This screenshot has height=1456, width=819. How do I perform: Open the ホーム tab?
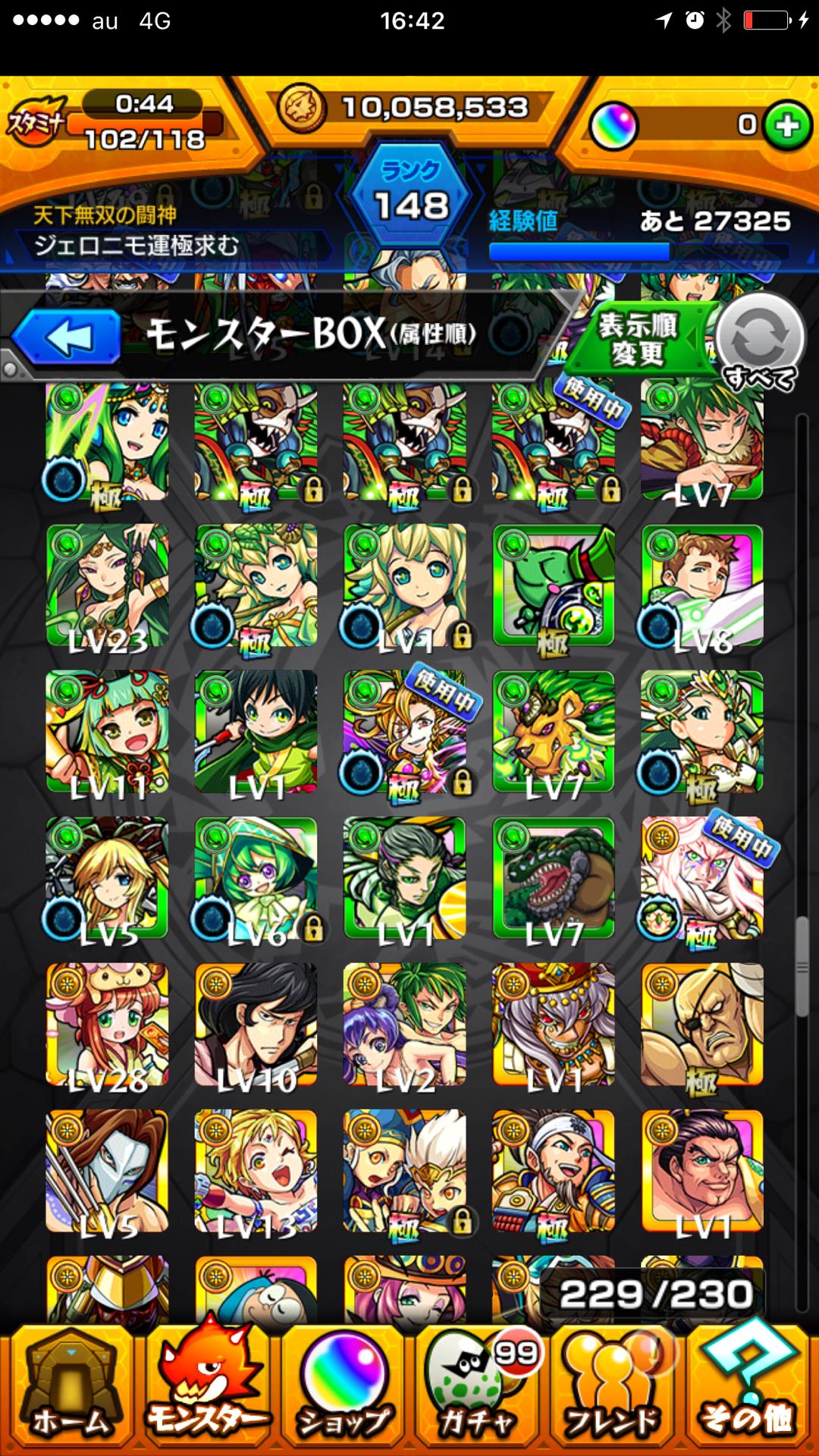point(70,1389)
